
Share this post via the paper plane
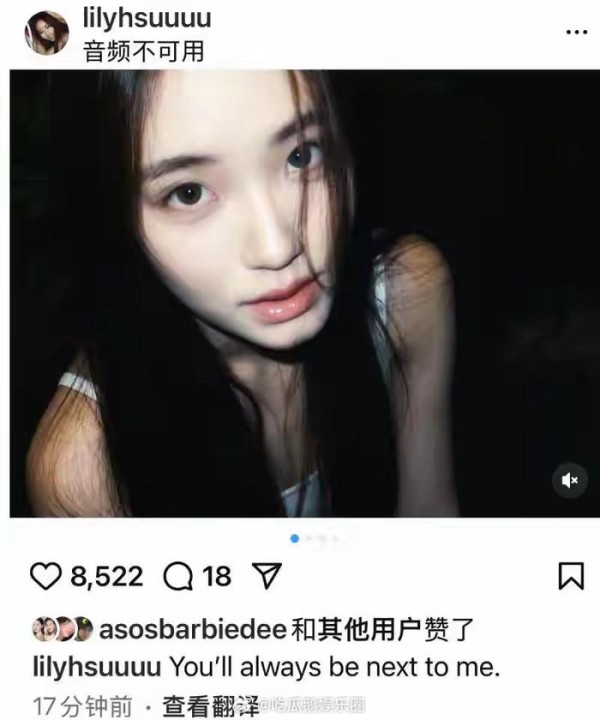[265, 576]
